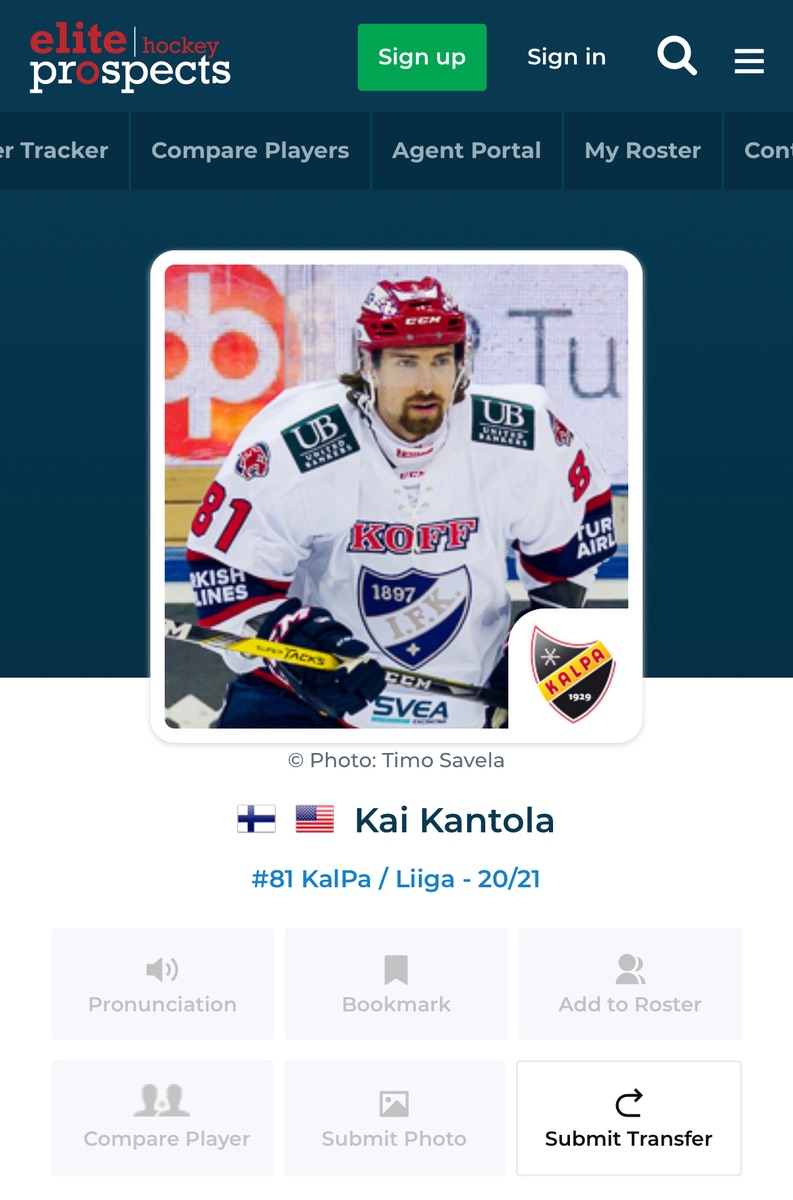
Task: Go to Compare Players section
Action: coord(250,151)
